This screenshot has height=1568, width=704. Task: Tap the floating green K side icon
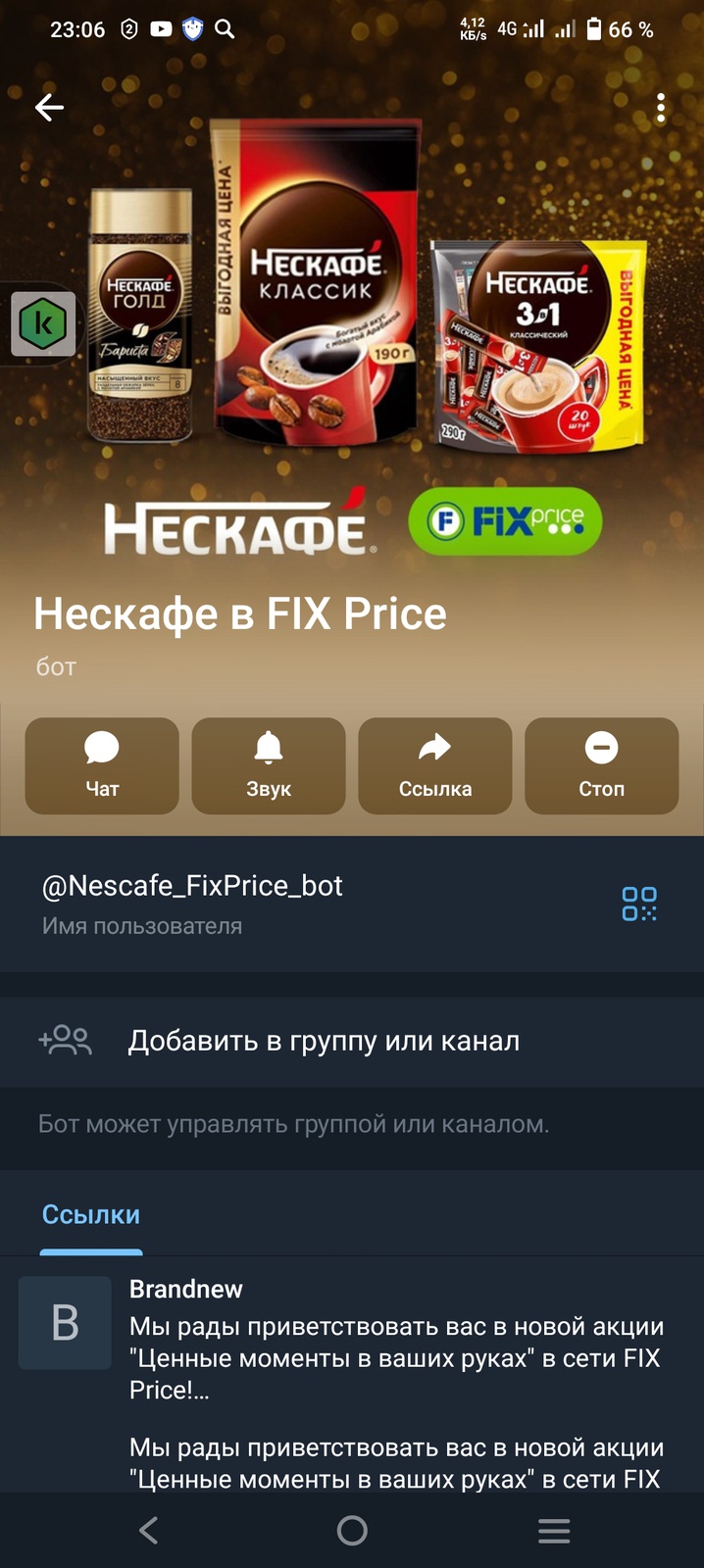(43, 323)
